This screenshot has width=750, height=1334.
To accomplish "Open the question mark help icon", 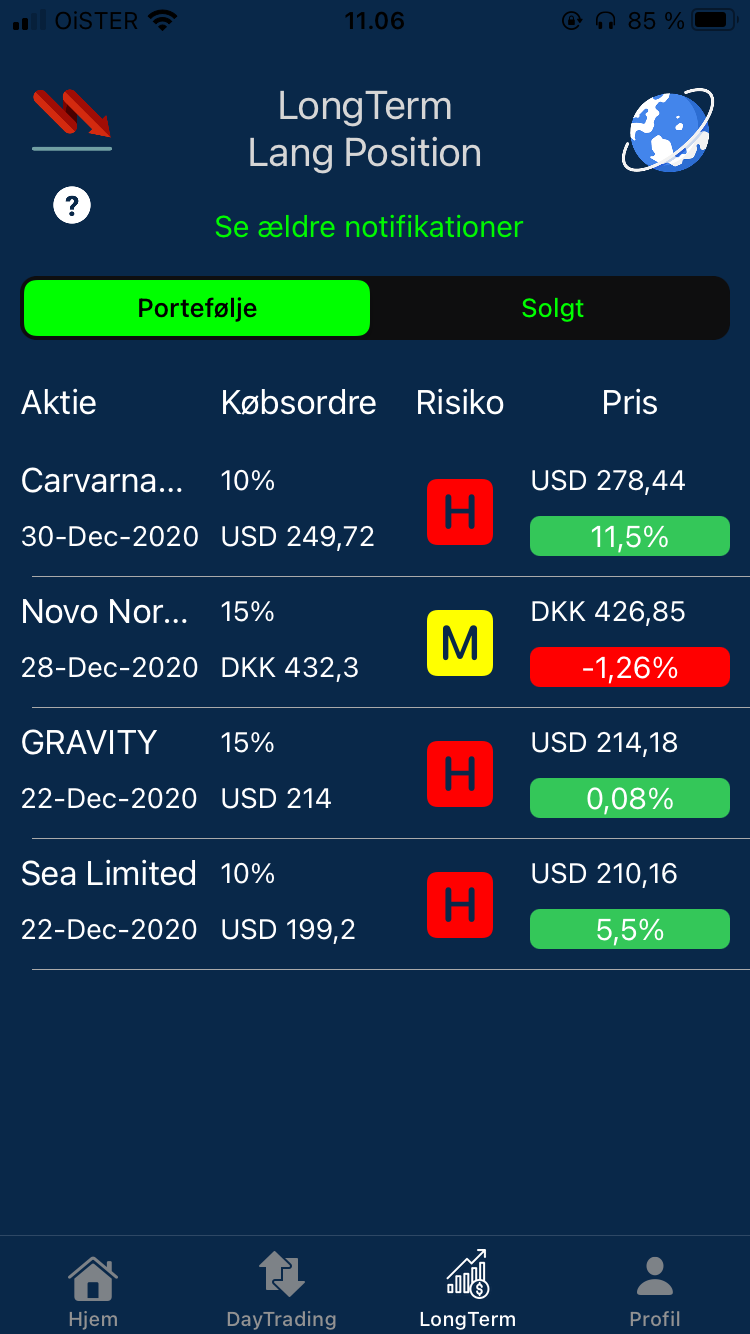I will pos(72,206).
